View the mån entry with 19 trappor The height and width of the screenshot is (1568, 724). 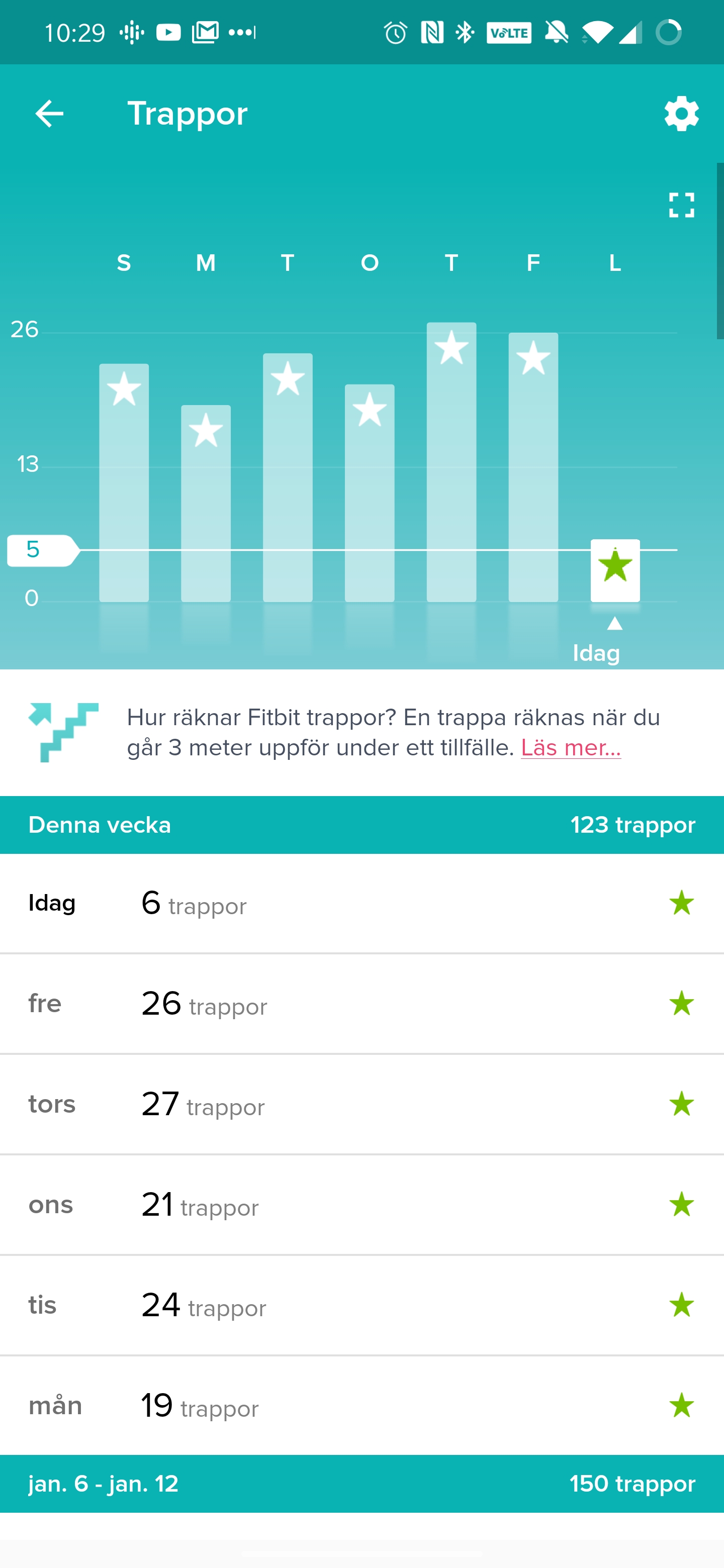(361, 1406)
